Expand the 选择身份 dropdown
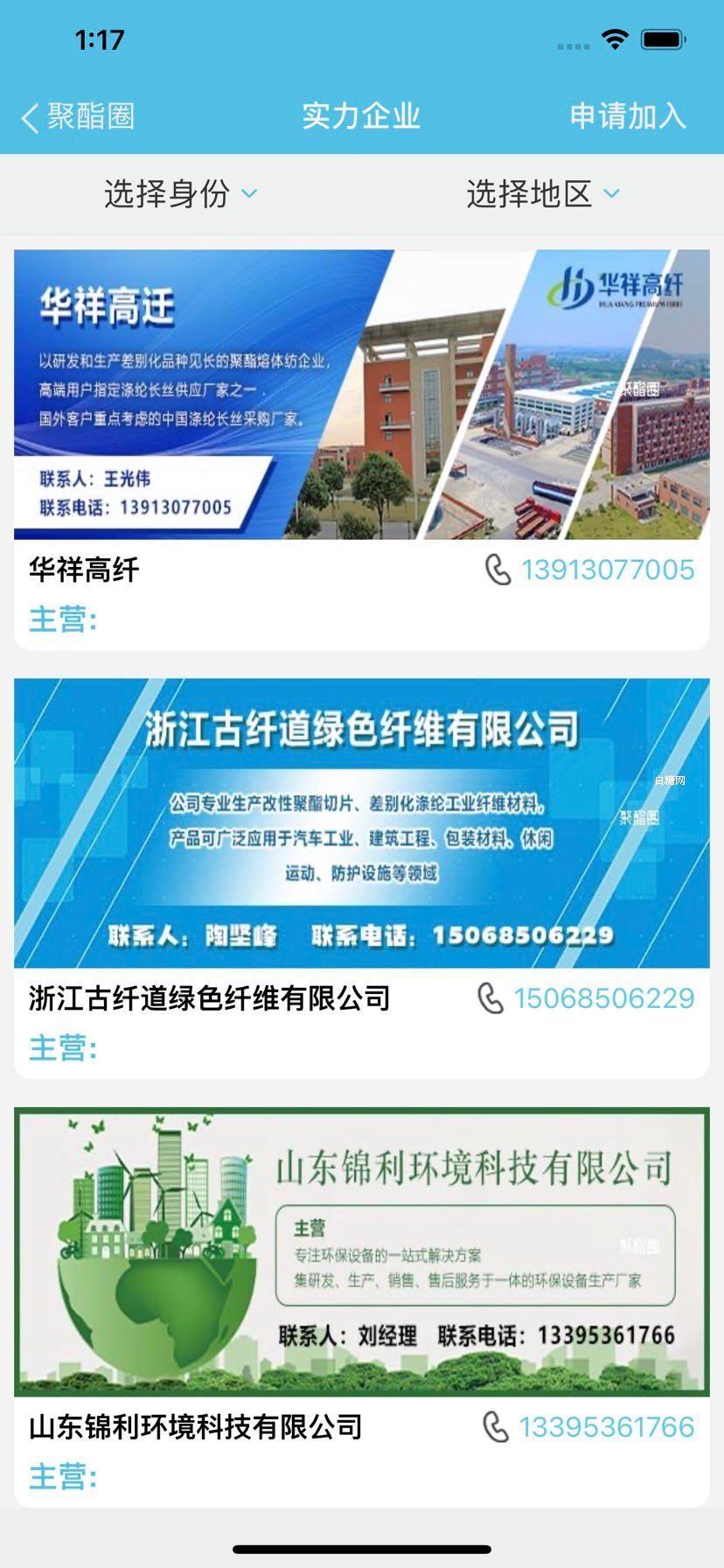Viewport: 724px width, 1568px height. (x=180, y=193)
